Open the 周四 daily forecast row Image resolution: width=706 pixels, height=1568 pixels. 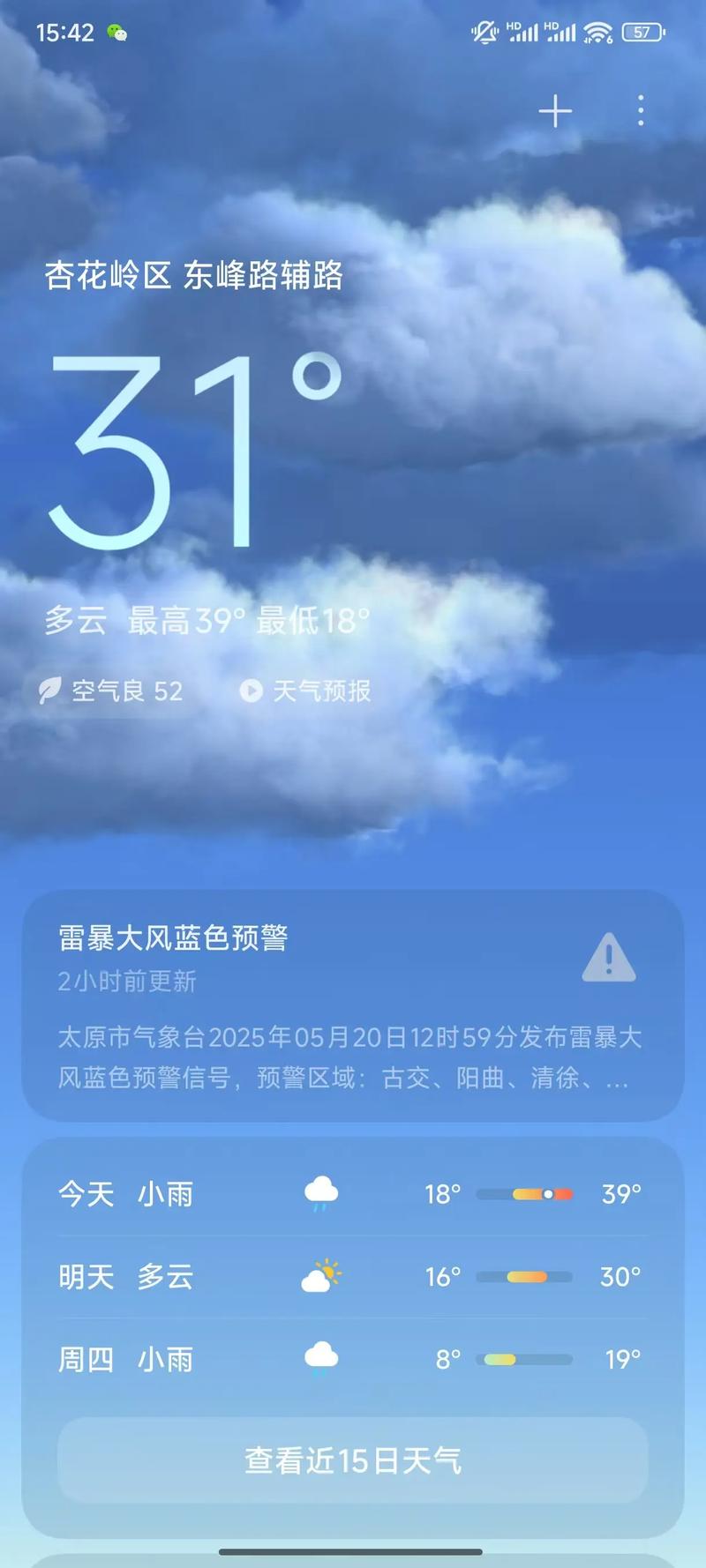point(352,1358)
